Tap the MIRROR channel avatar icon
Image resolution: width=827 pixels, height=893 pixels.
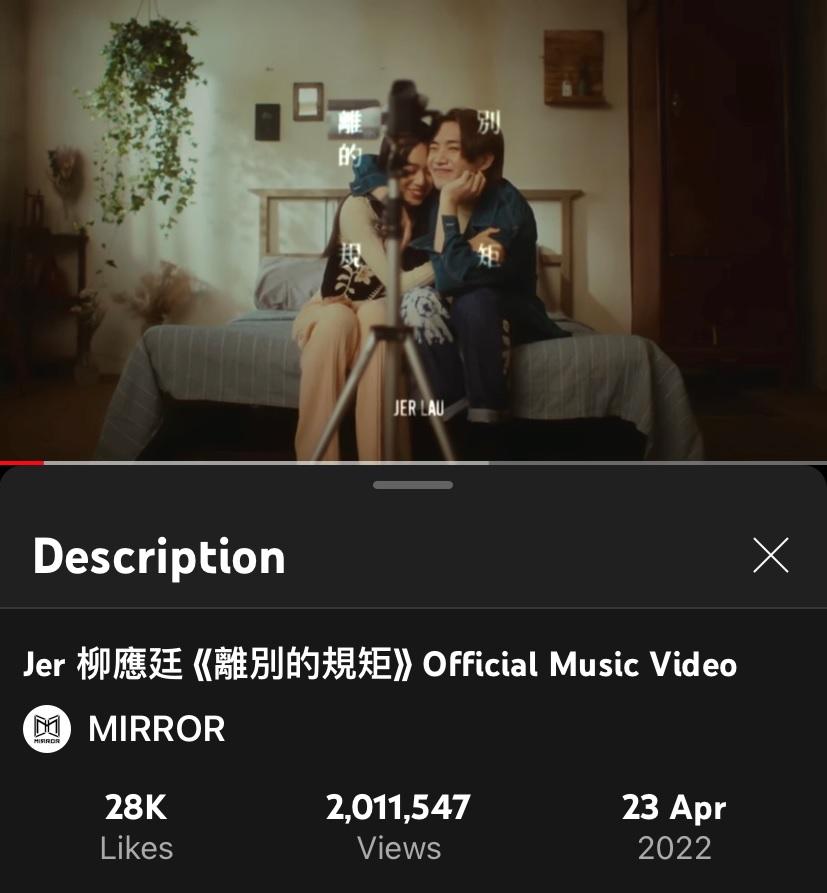[x=47, y=729]
